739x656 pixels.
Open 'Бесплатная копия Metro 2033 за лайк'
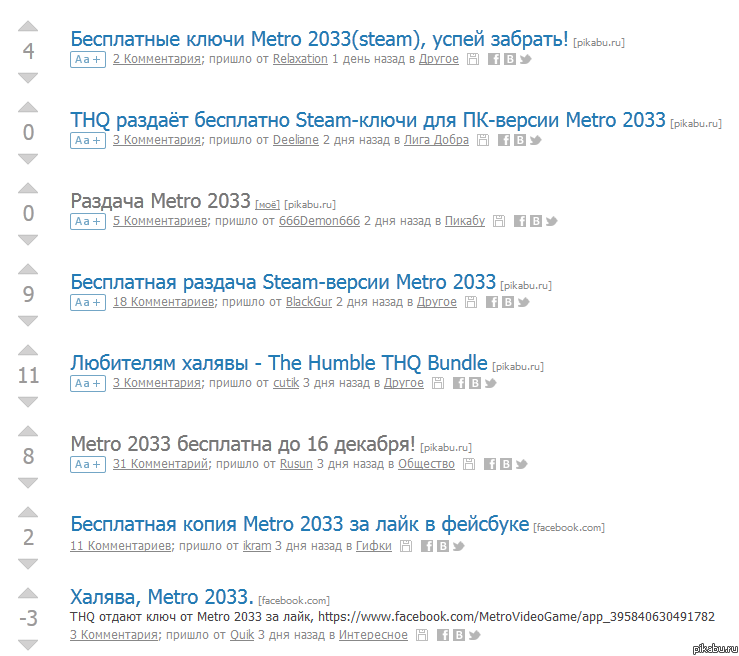coord(299,524)
